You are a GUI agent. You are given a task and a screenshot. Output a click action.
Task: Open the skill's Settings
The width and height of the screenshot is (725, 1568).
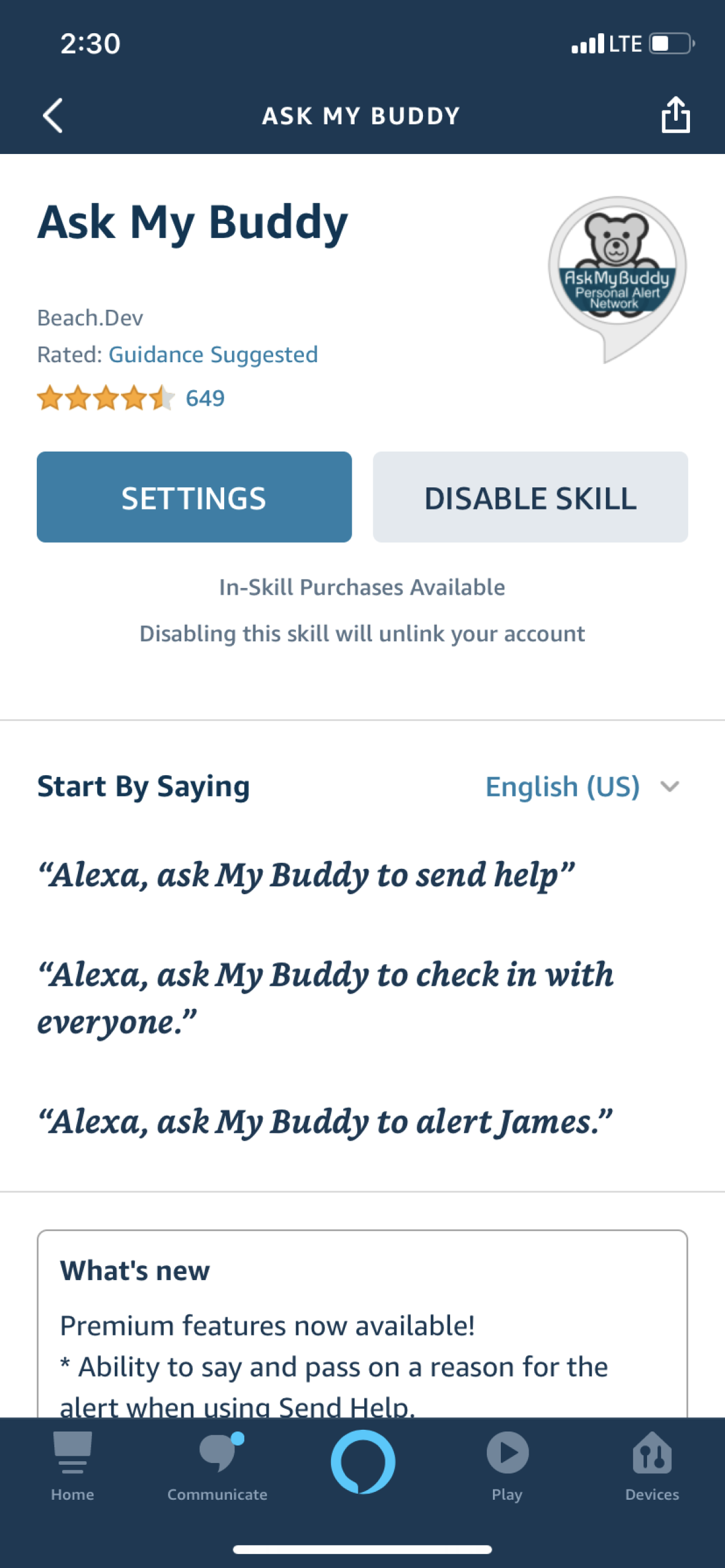[194, 497]
